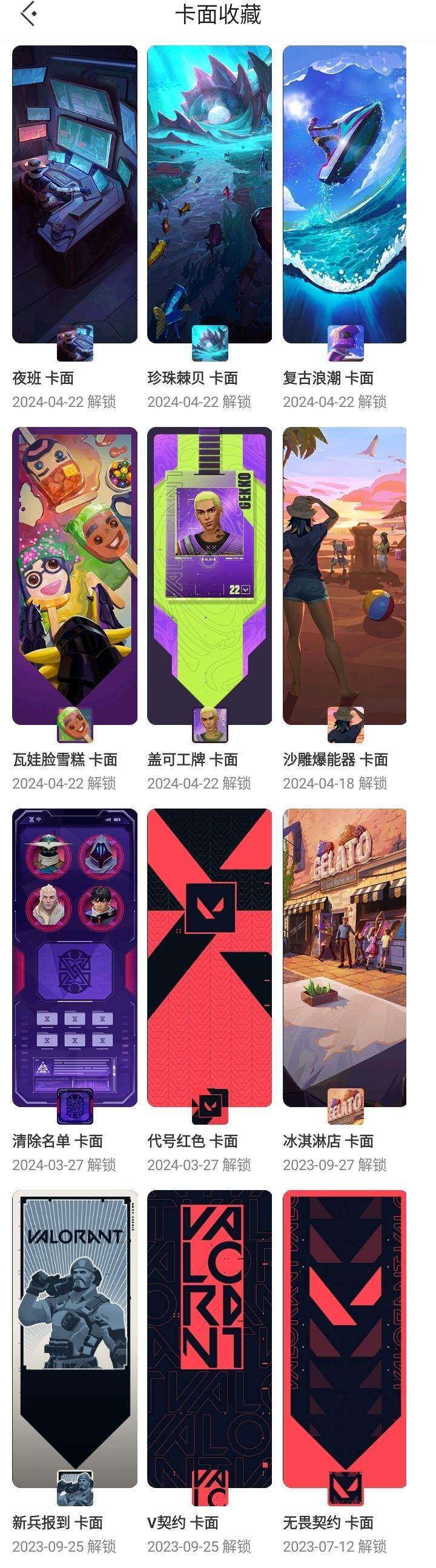Select the 无畏契约 卡面 card
The height and width of the screenshot is (1568, 436).
click(x=345, y=1338)
